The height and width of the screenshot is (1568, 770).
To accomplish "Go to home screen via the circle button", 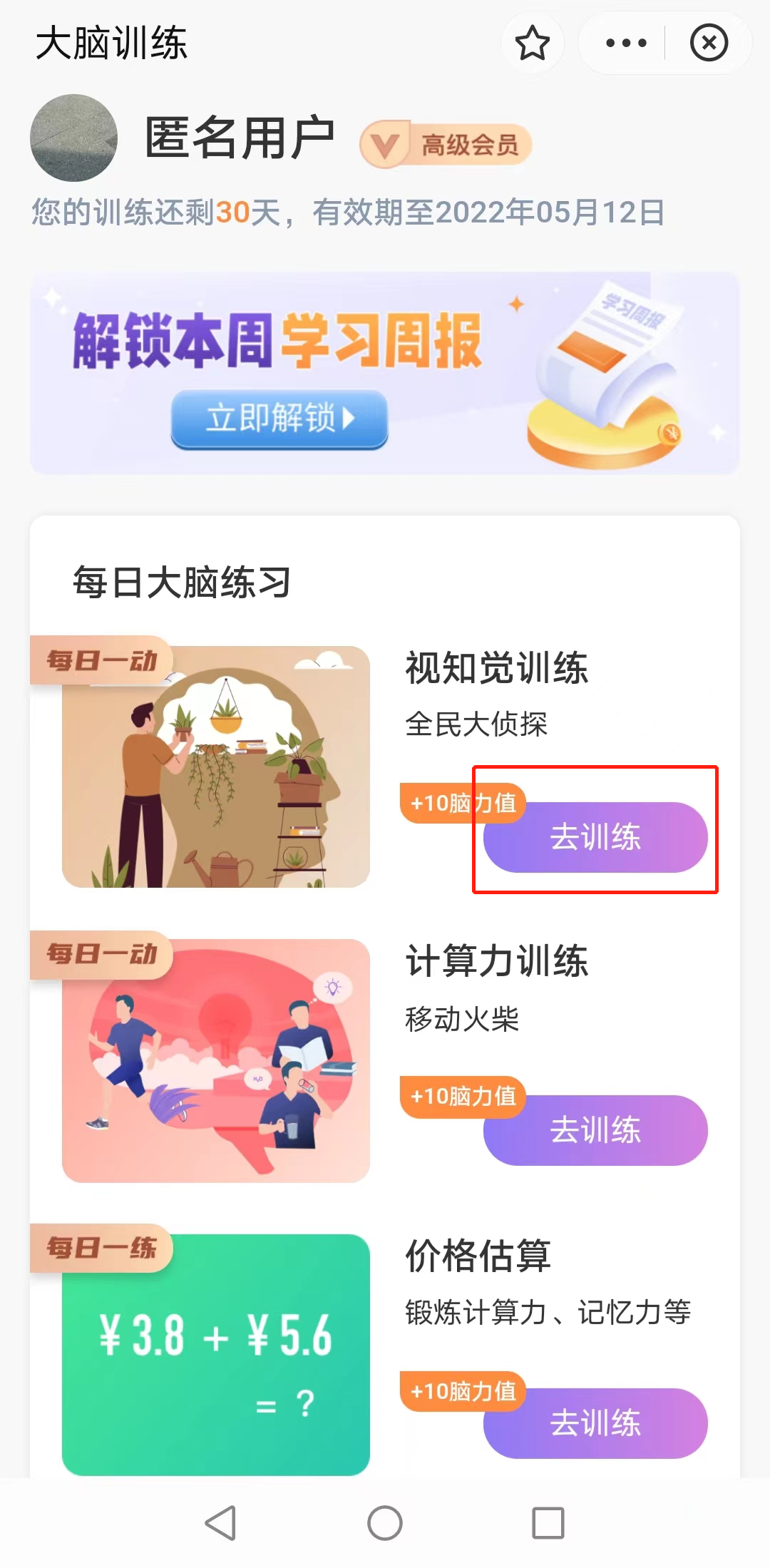I will [x=385, y=1523].
